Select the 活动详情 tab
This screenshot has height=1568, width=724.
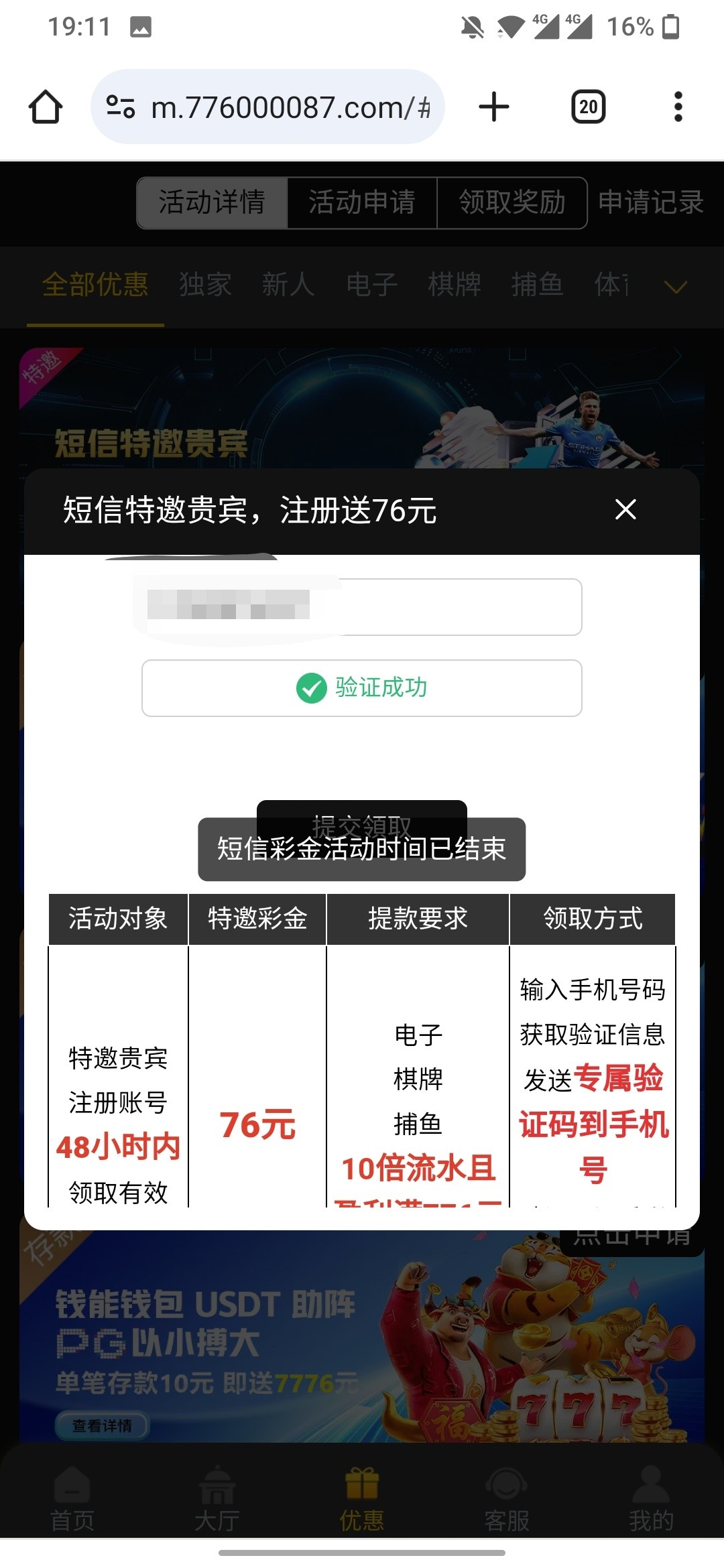(213, 202)
